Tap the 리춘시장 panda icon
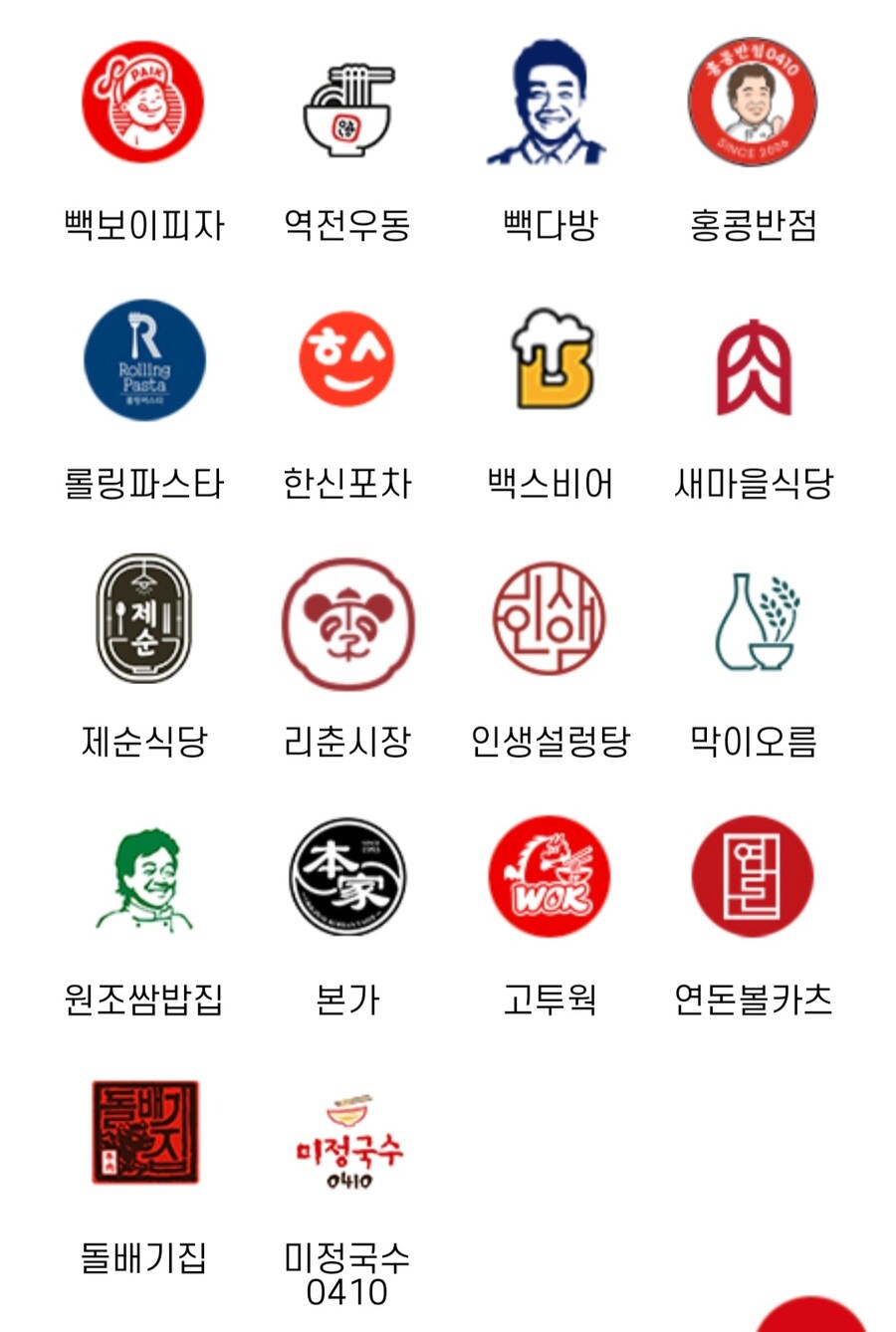 (346, 623)
